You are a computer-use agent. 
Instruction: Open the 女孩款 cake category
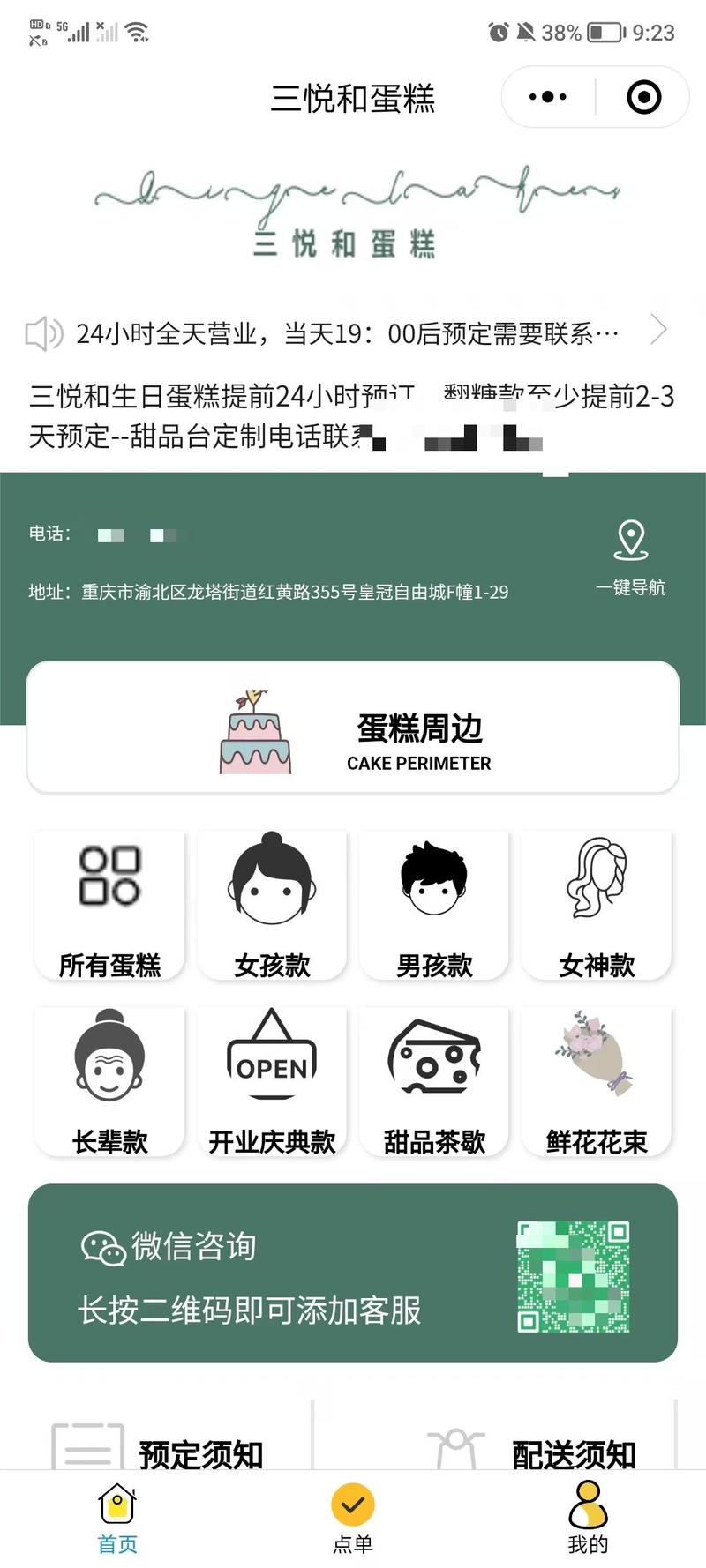click(272, 906)
